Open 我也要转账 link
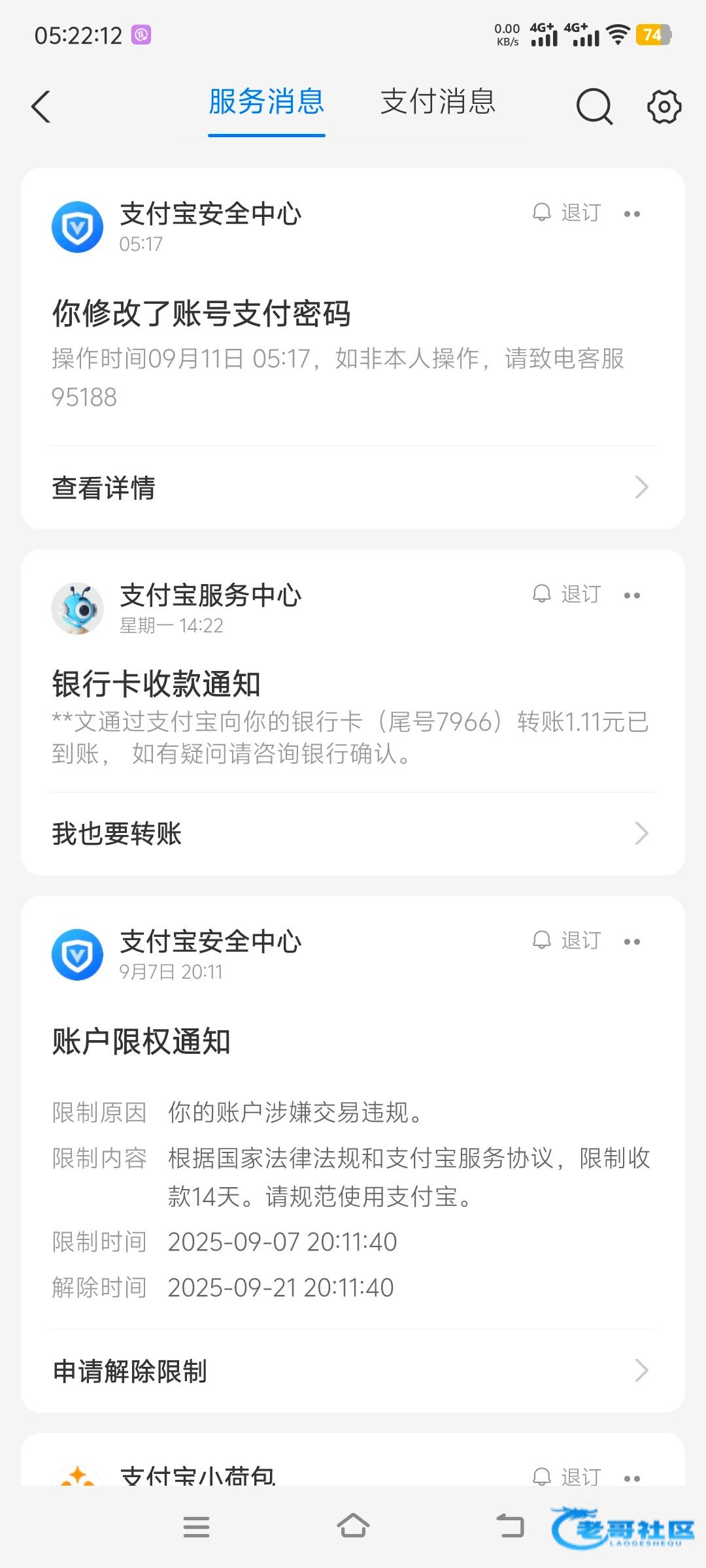This screenshot has width=706, height=1568. click(x=353, y=834)
